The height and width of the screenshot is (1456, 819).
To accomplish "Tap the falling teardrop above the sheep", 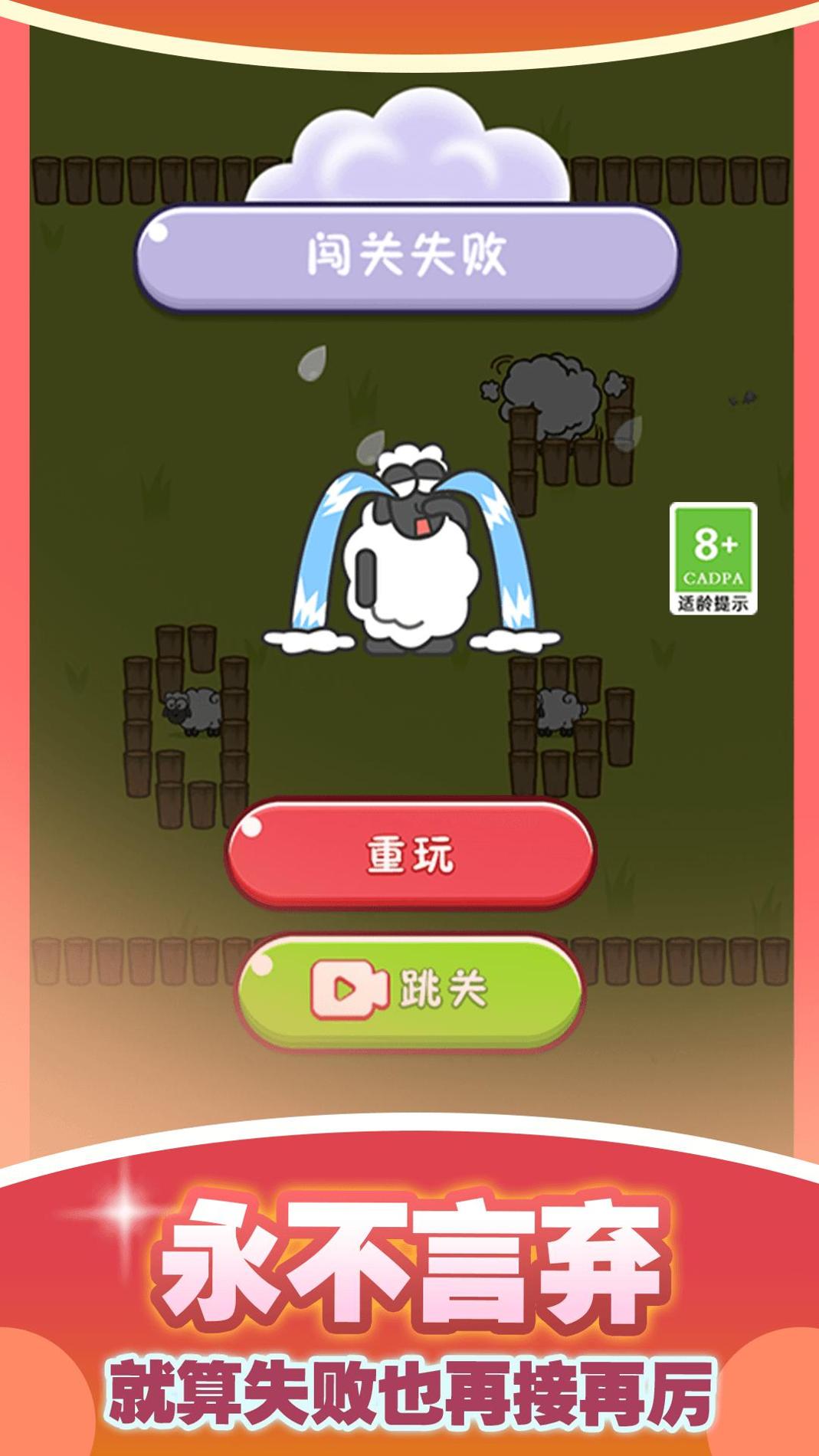I will [x=370, y=446].
